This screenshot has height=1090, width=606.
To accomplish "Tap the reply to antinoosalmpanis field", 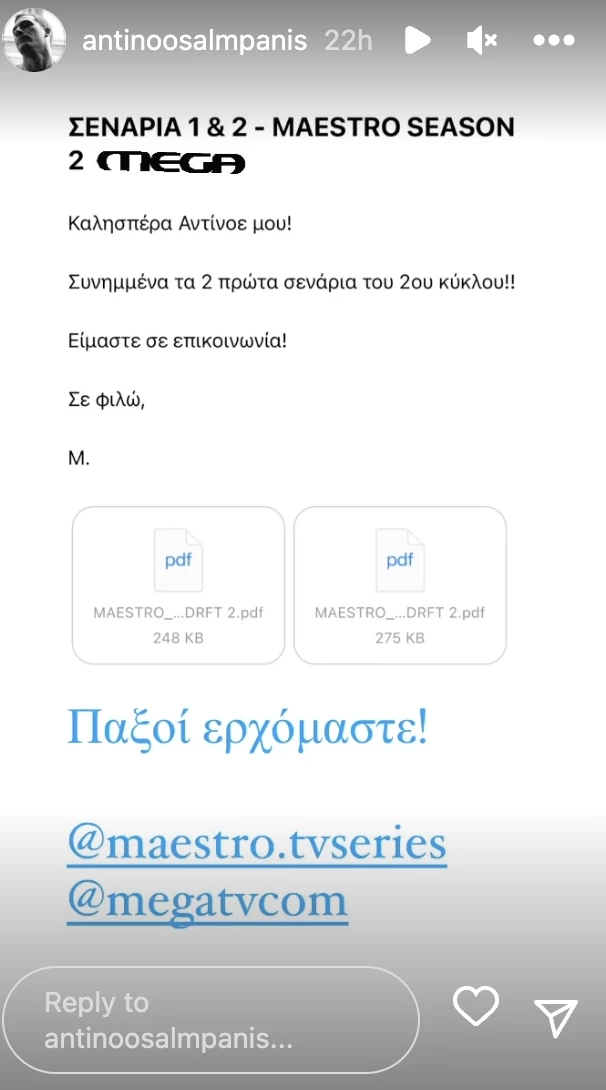I will [210, 1019].
